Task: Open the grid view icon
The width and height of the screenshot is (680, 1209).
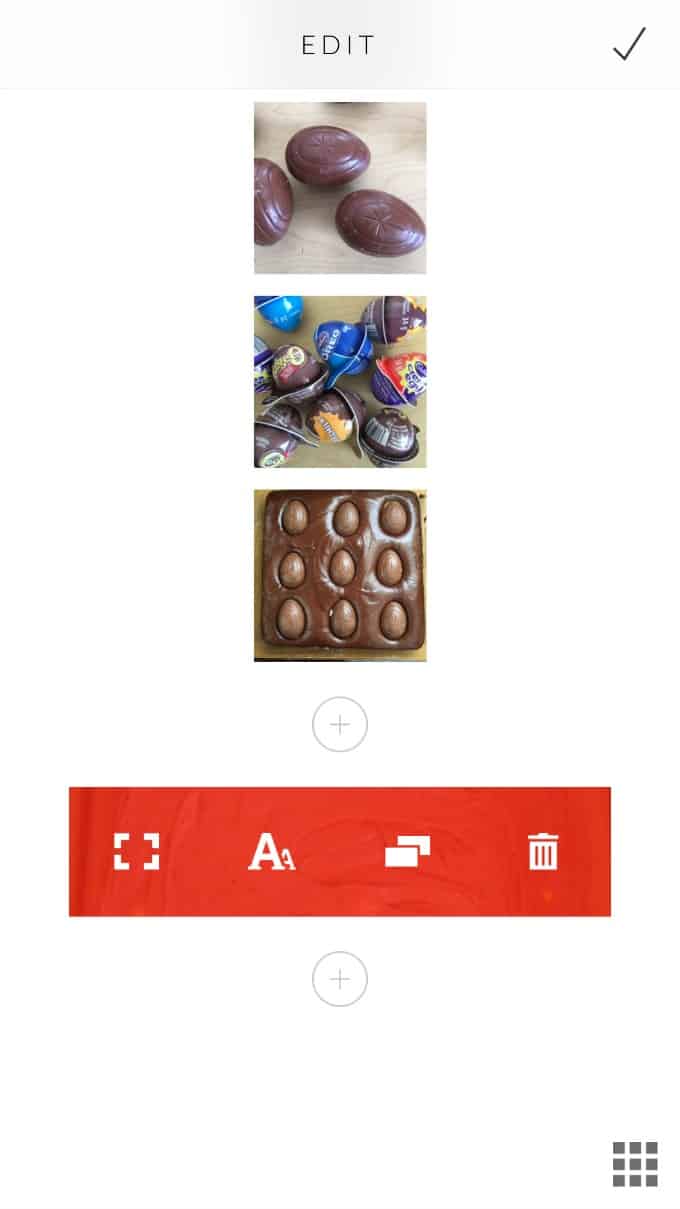Action: 635,1164
